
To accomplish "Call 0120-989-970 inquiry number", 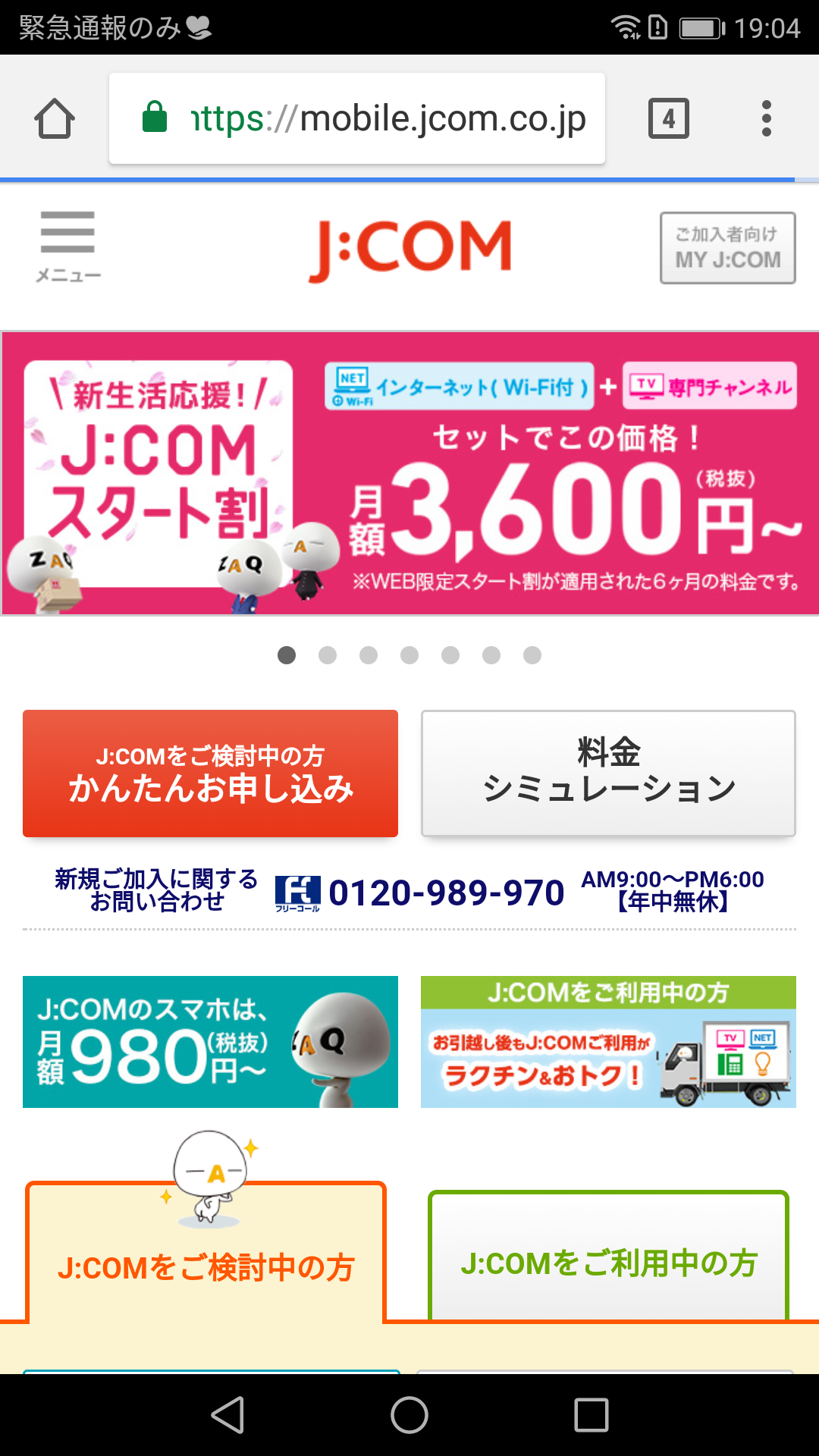I will (446, 893).
